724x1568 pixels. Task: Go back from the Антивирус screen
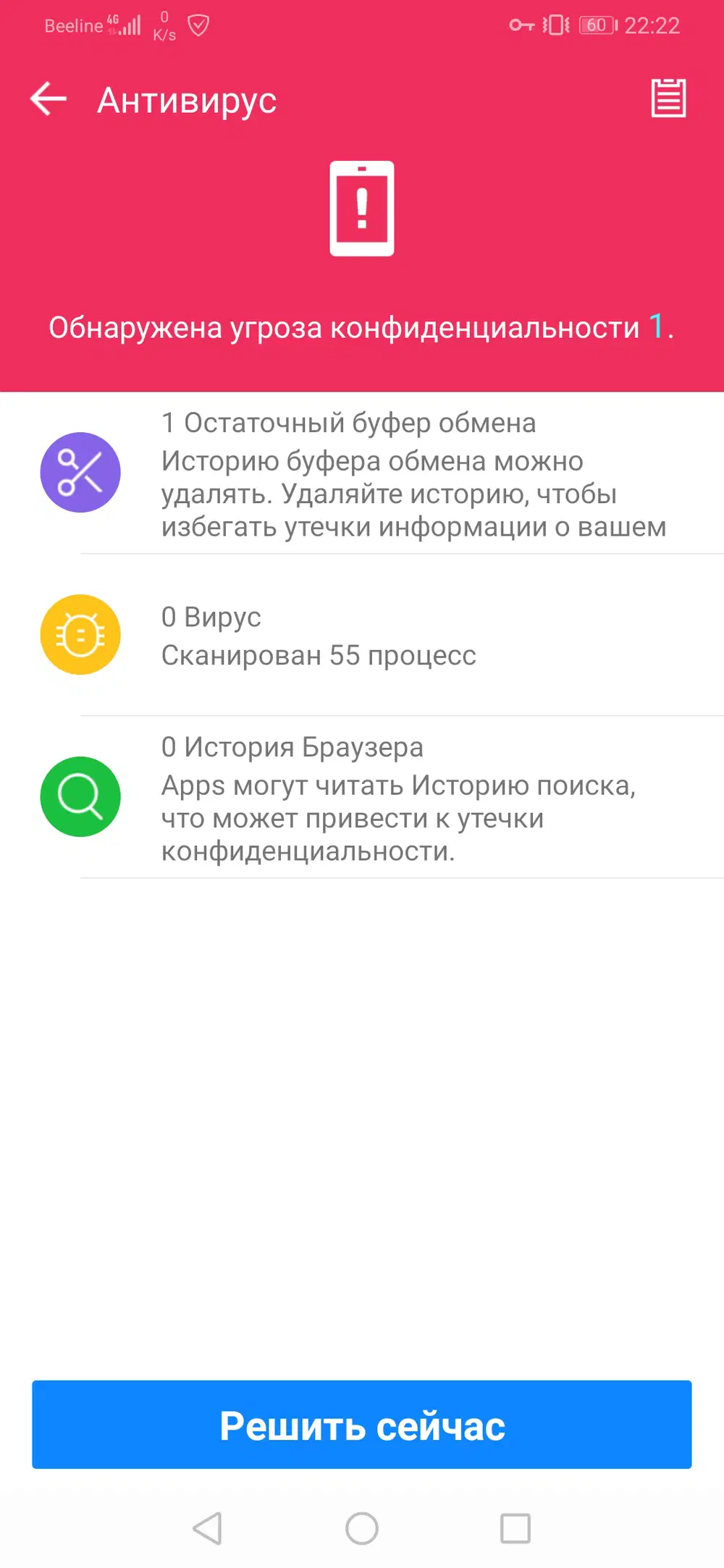pos(49,99)
